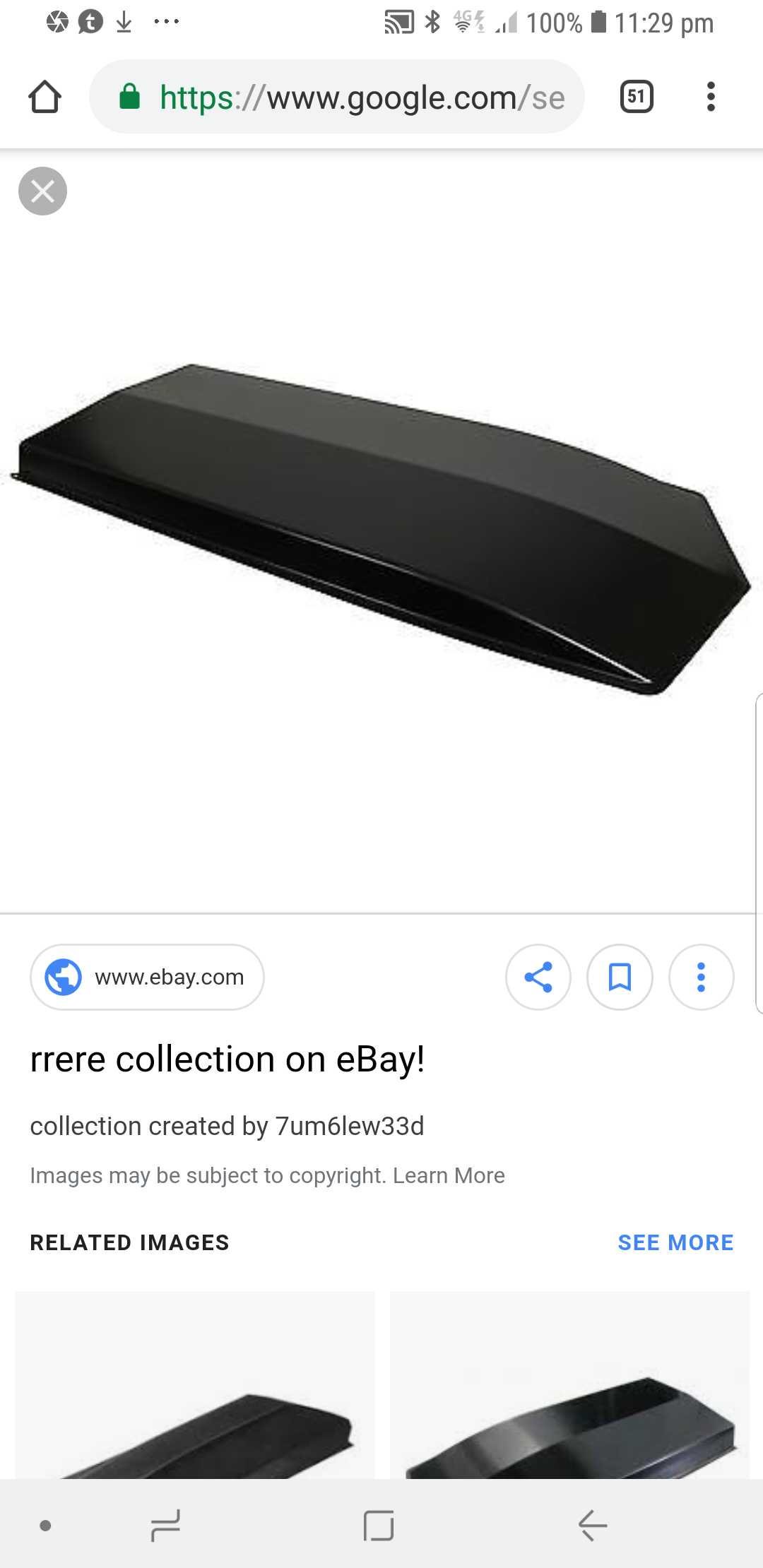Share this image
The height and width of the screenshot is (1568, 763).
(538, 977)
